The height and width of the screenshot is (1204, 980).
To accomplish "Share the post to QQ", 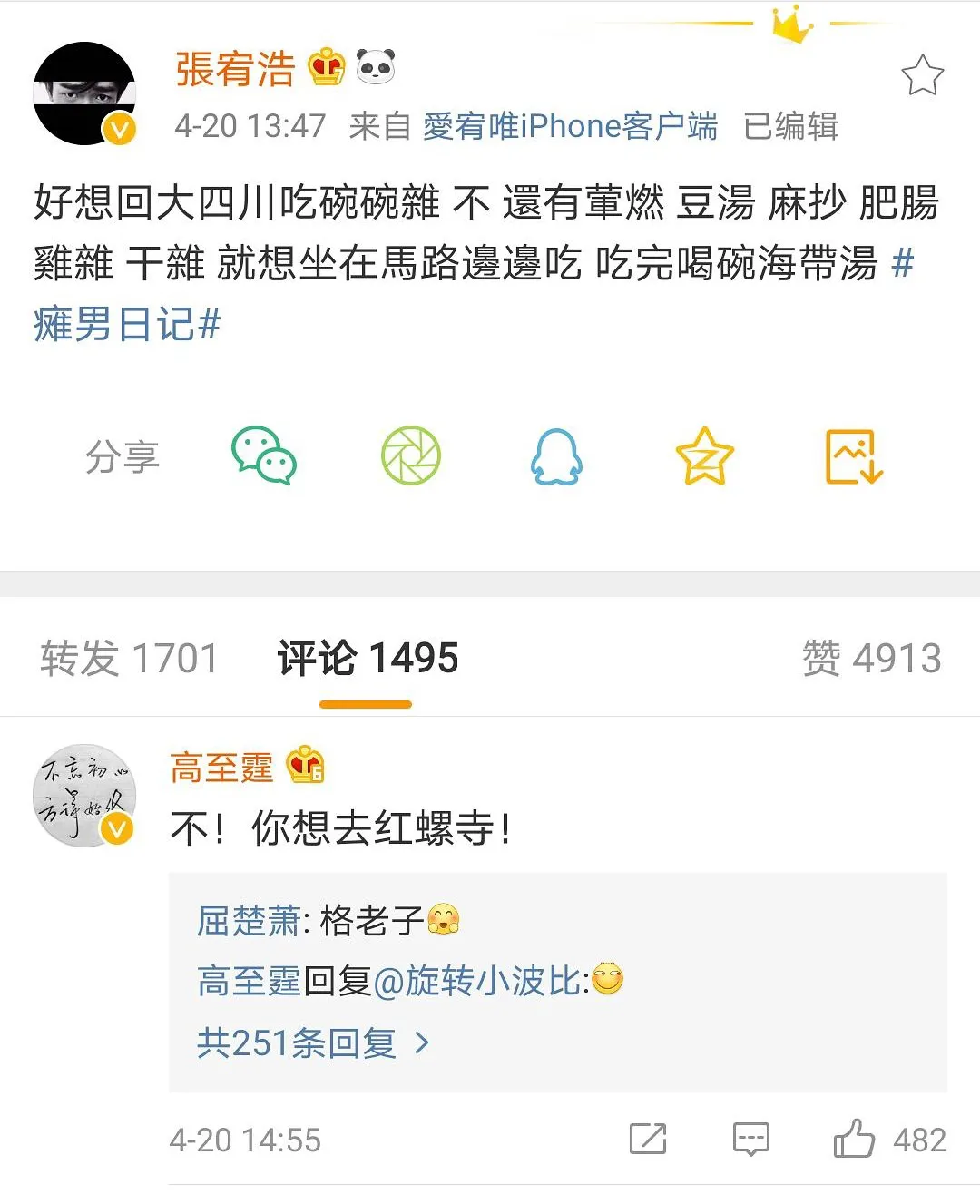I will 556,457.
